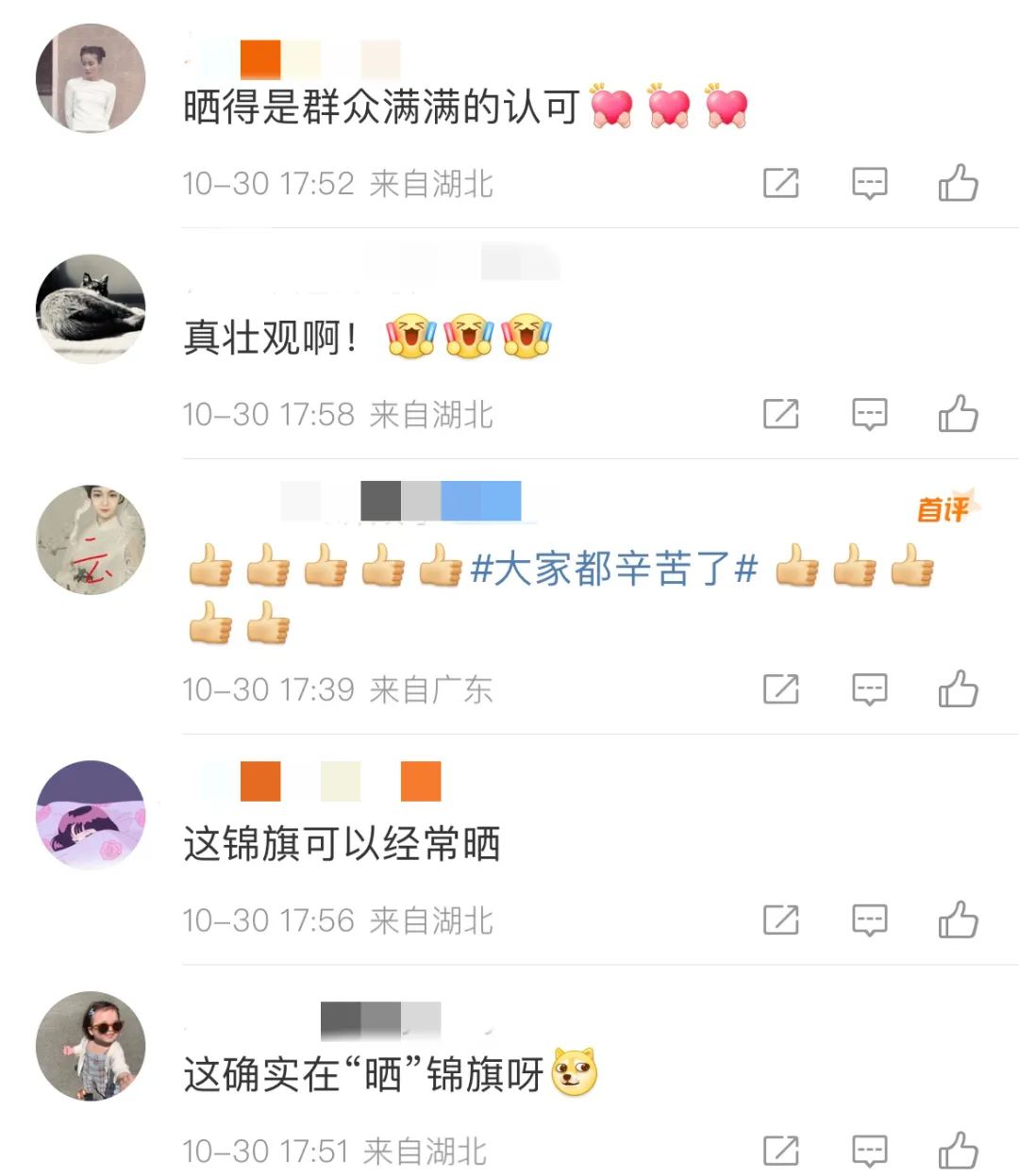This screenshot has width=1019, height=1176.
Task: Like the comment "这确实在"晒"锦旗呀"
Action: click(958, 1151)
